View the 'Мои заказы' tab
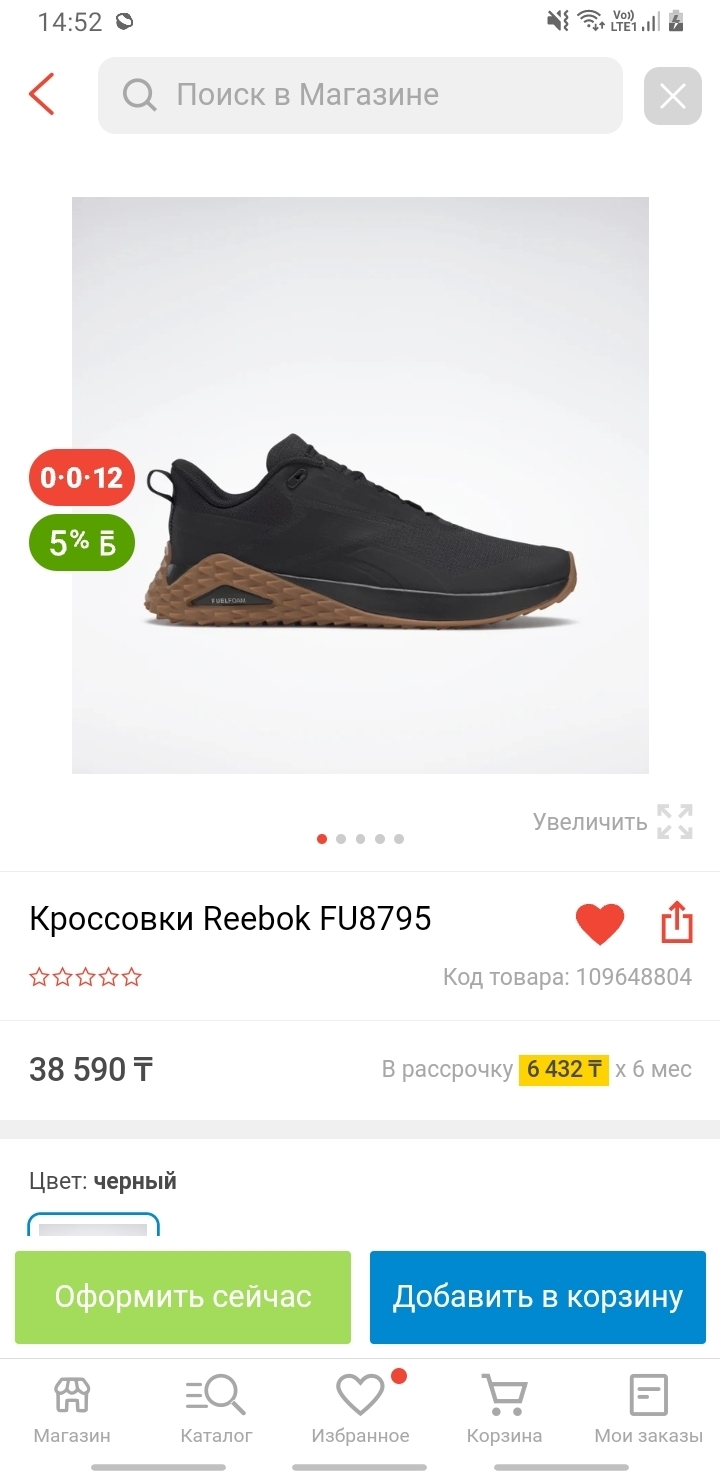The height and width of the screenshot is (1480, 720). [648, 1410]
